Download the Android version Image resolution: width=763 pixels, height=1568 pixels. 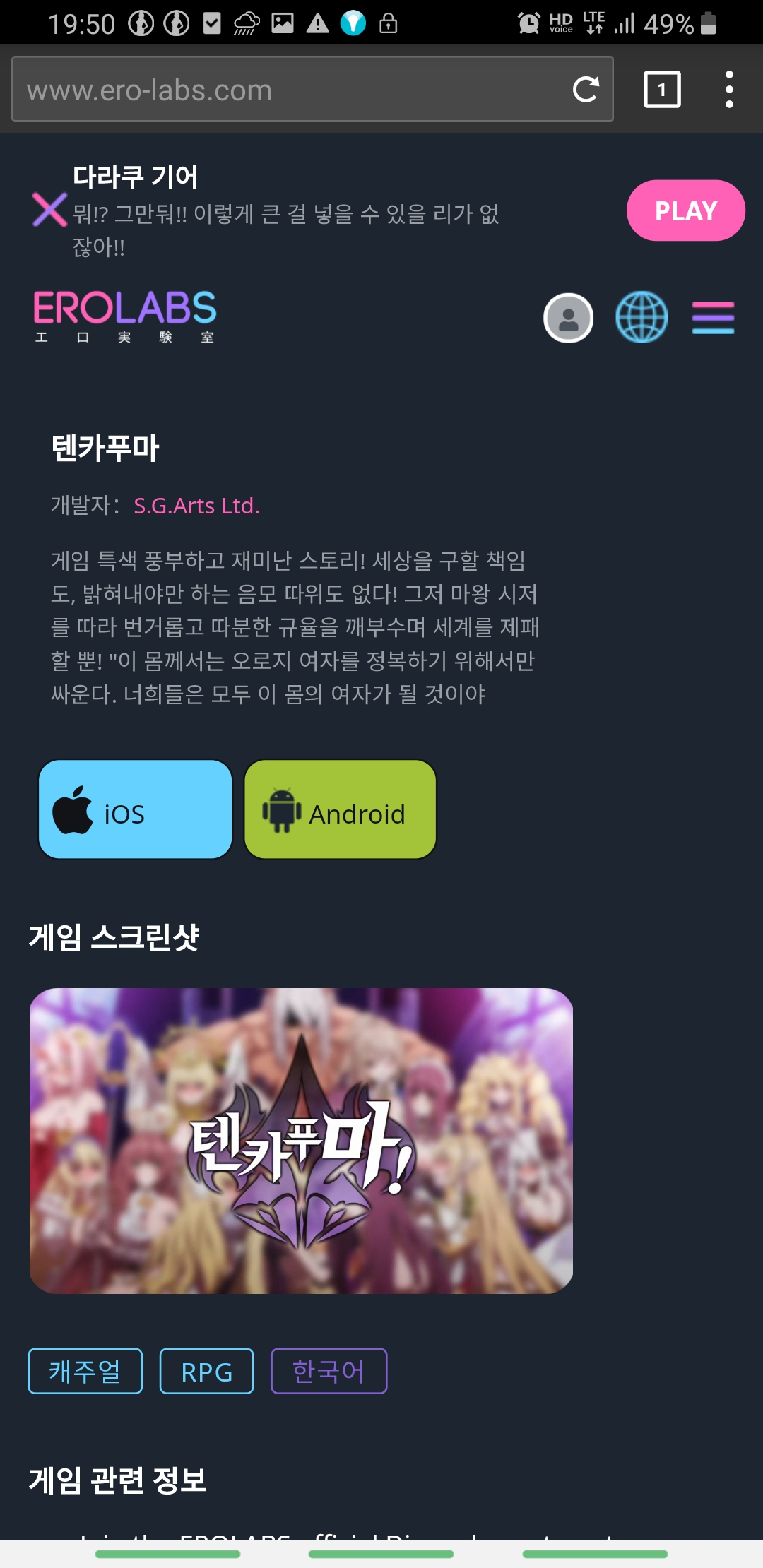[x=340, y=809]
